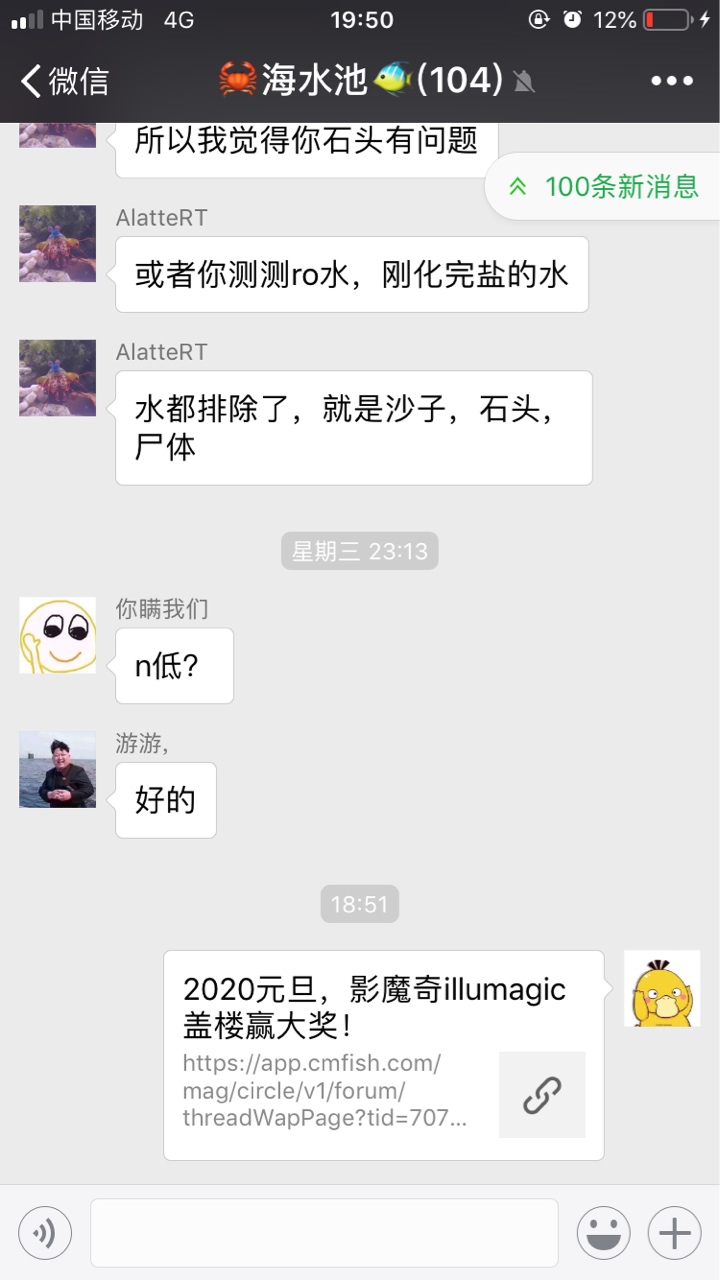The image size is (720, 1280).
Task: View 你瞒我们's profile avatar
Action: (58, 636)
